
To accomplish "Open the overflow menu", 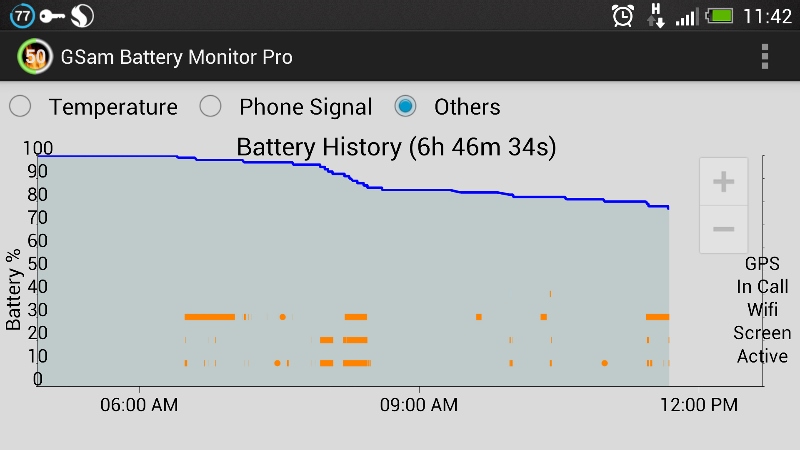I will (765, 57).
